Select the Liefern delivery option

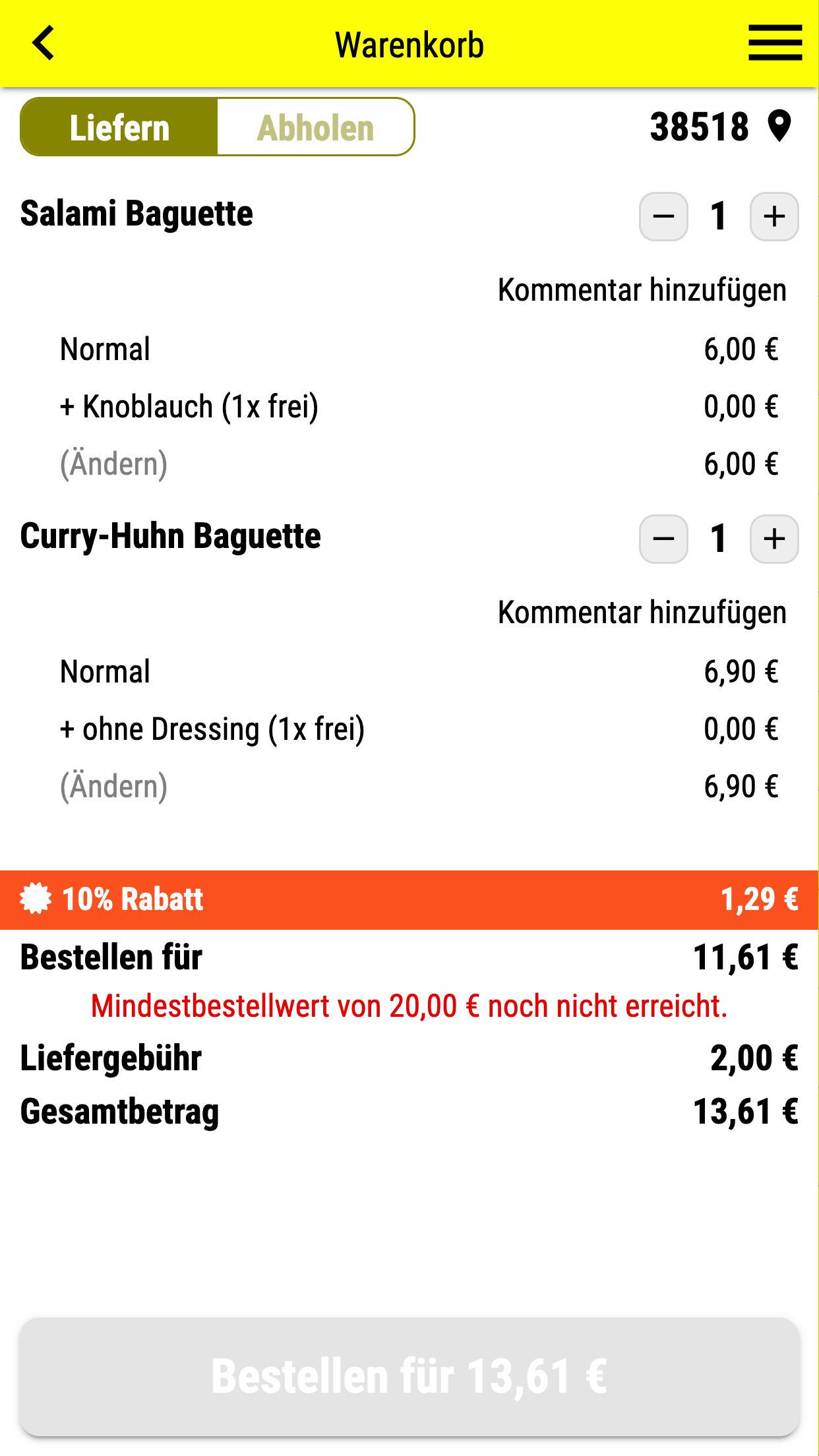coord(119,127)
